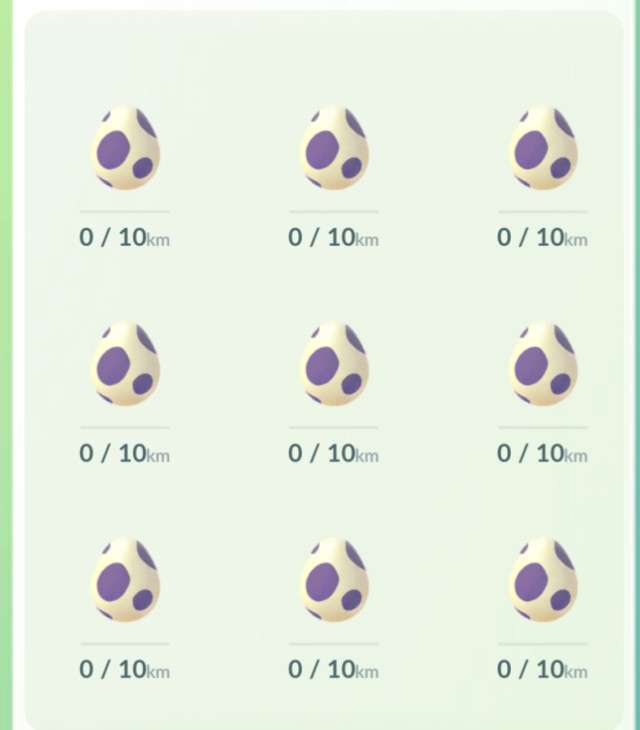This screenshot has width=640, height=730.
Task: View the last 10 km egg in the bottom row
Action: 543,580
